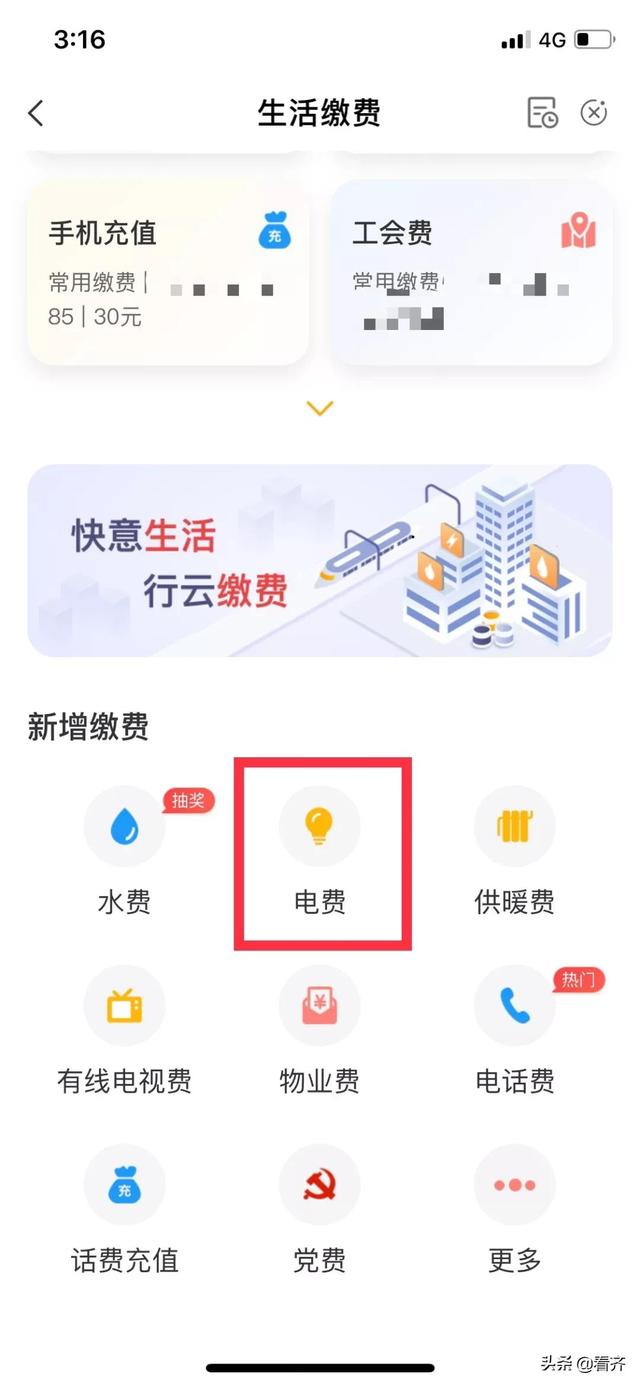This screenshot has width=640, height=1386.
Task: Choose 电费 electricity bill payment
Action: [319, 850]
